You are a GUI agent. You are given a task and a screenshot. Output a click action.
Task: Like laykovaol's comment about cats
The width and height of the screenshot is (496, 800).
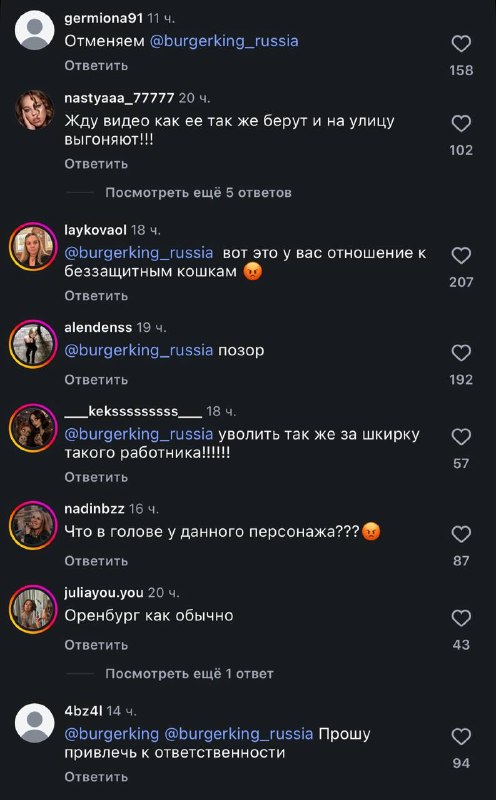(461, 256)
